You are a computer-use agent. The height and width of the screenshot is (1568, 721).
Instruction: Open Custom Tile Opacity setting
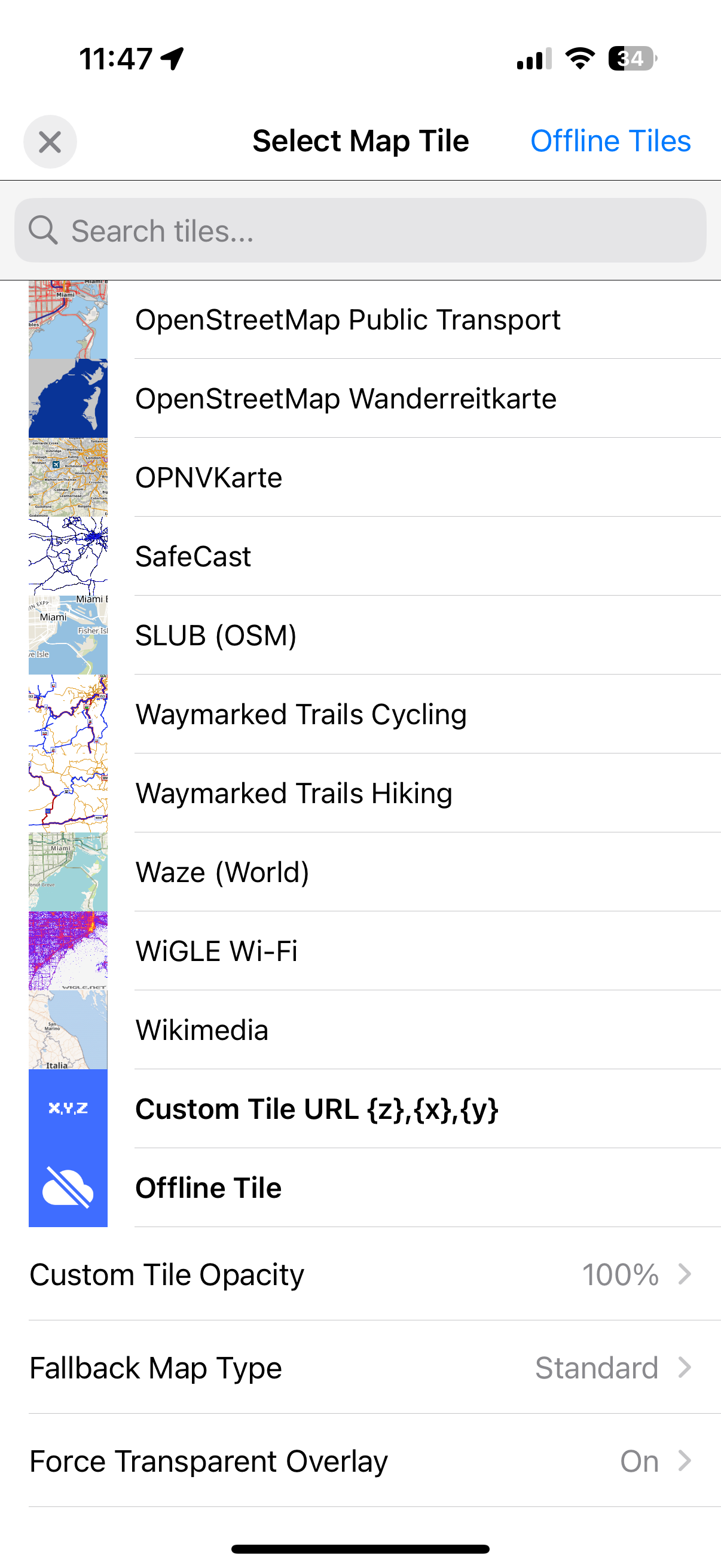click(x=360, y=1274)
